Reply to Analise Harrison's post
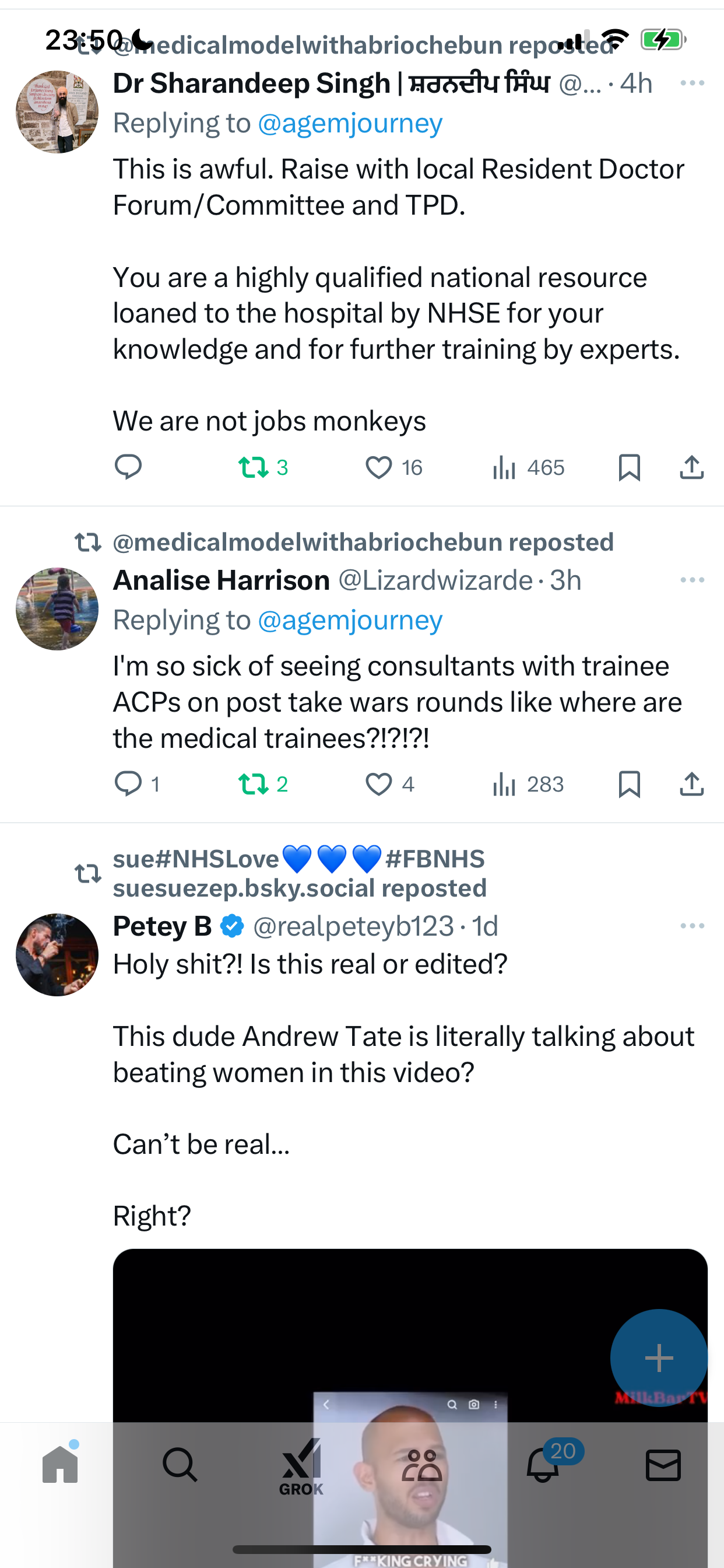Screen dimensions: 724x1568 (x=138, y=784)
